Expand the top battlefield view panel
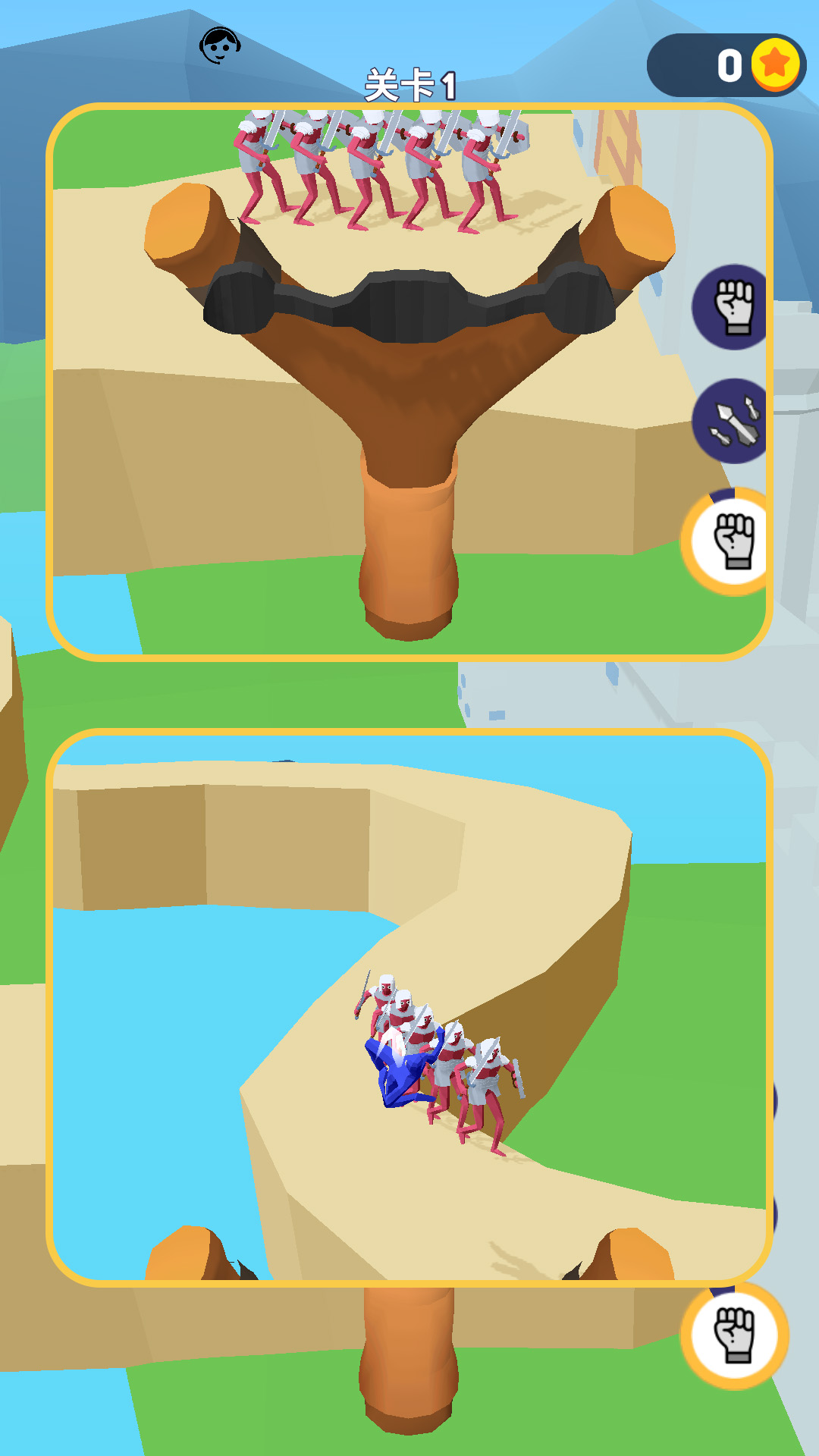This screenshot has height=1456, width=819. click(x=409, y=379)
